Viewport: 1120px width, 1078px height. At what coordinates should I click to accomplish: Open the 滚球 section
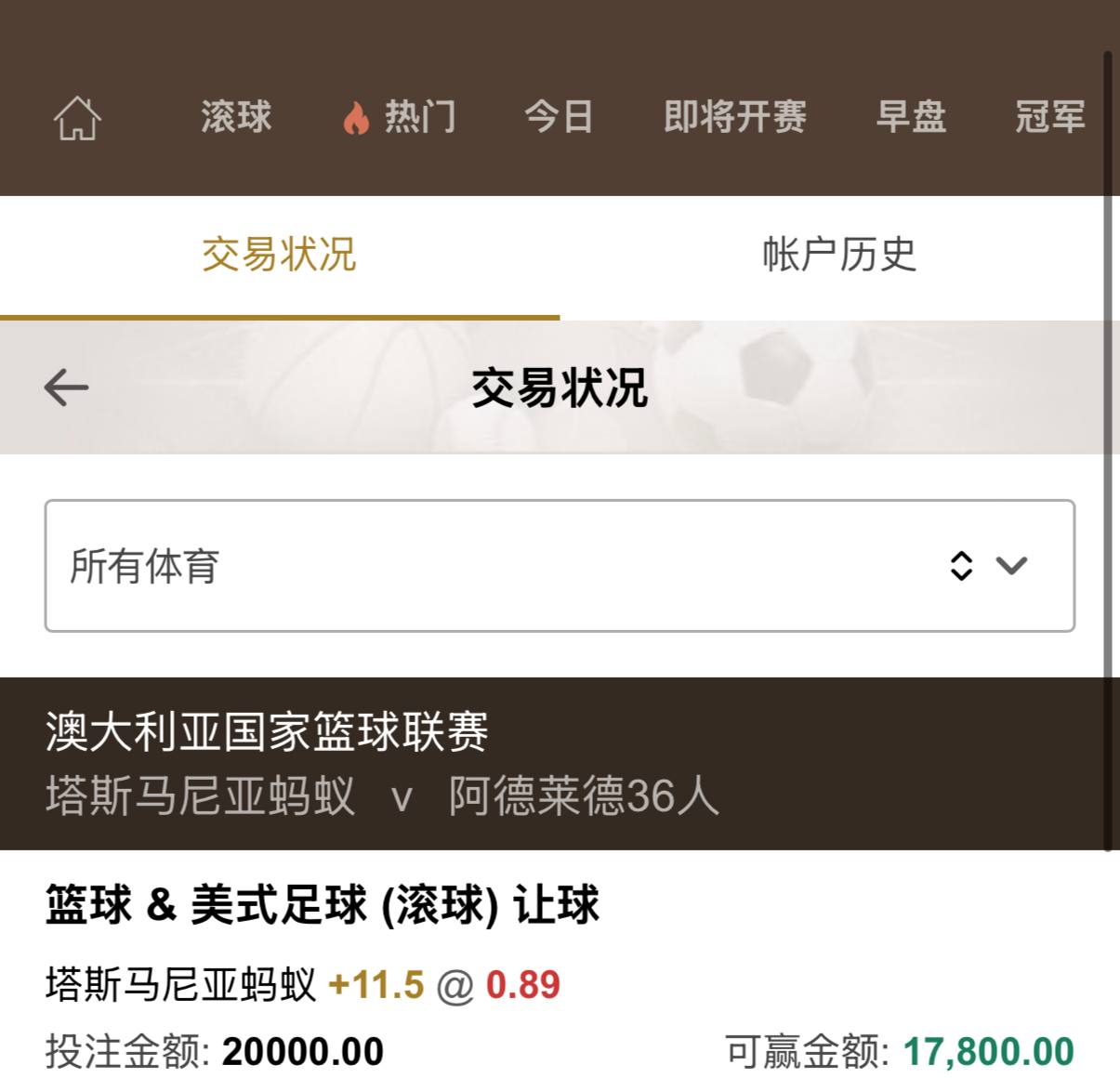coord(236,117)
